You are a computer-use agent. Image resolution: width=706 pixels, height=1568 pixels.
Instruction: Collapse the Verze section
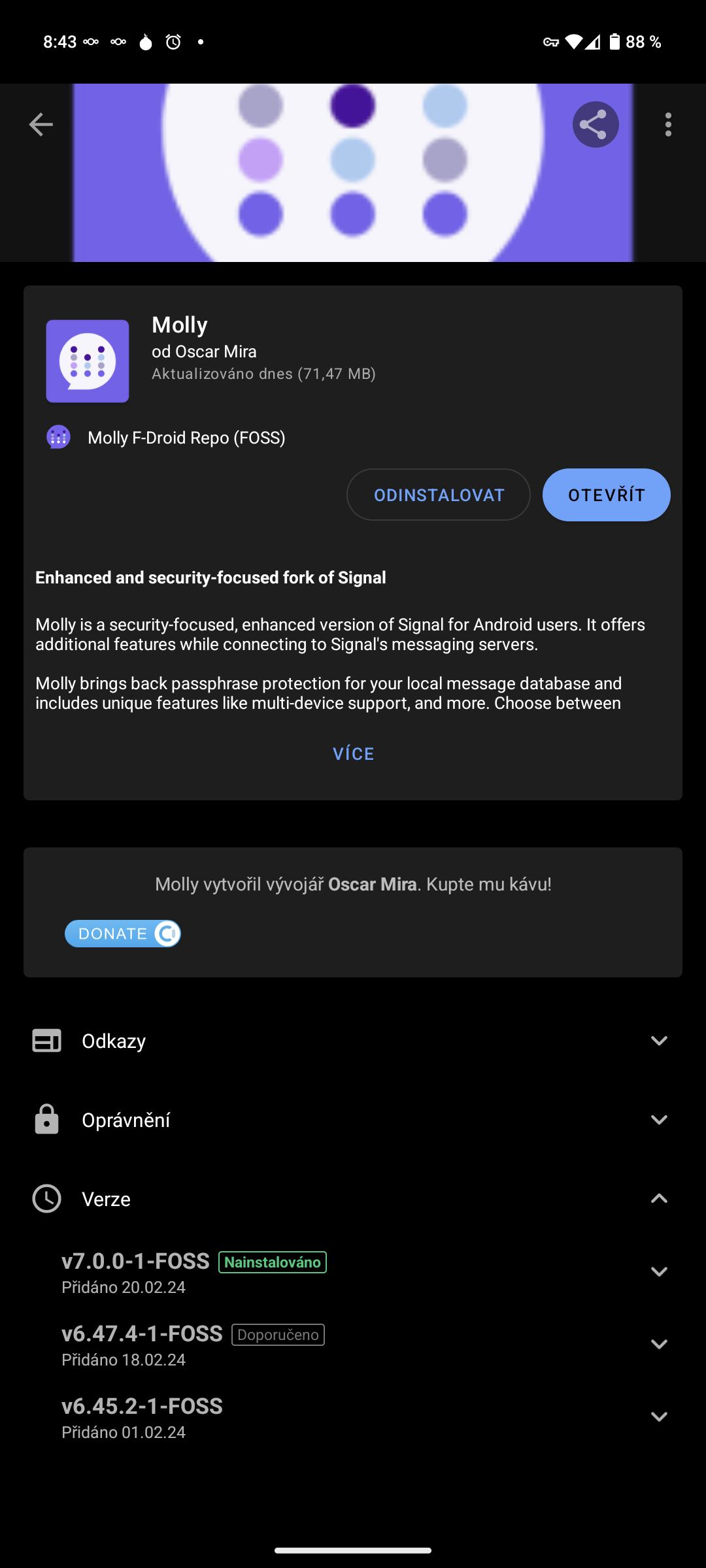353,1199
